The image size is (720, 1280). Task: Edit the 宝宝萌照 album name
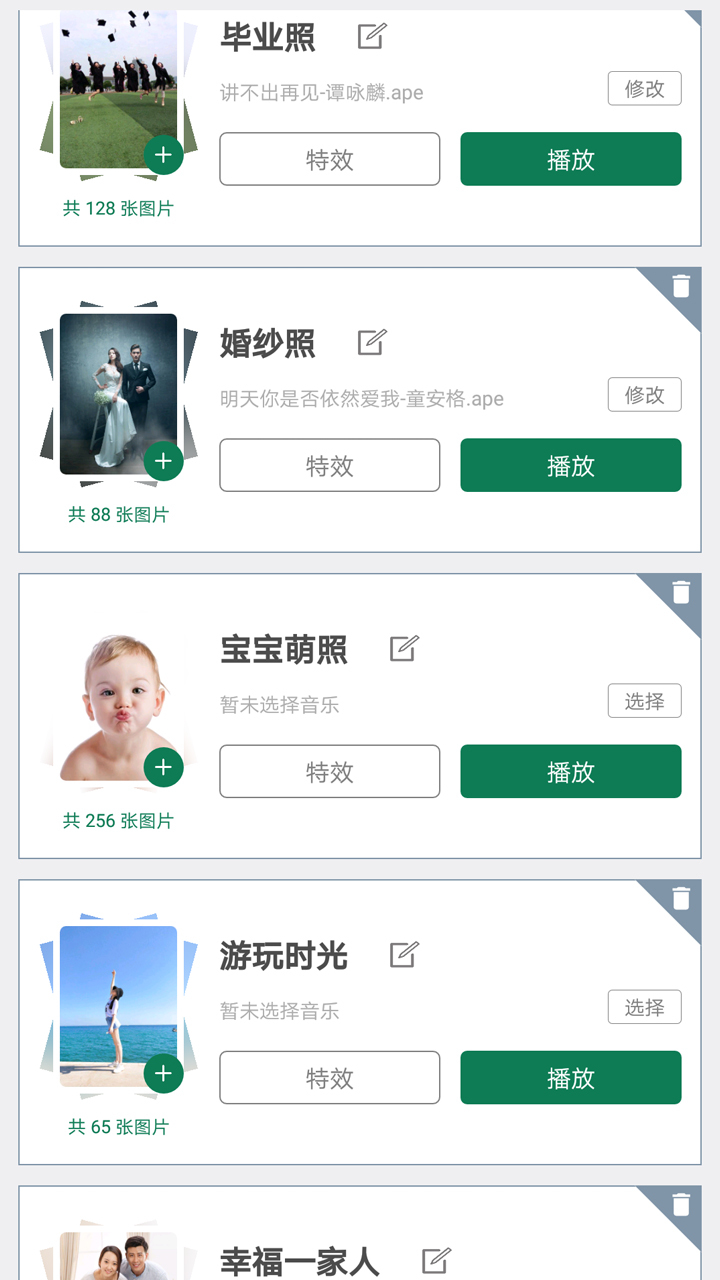tap(403, 649)
